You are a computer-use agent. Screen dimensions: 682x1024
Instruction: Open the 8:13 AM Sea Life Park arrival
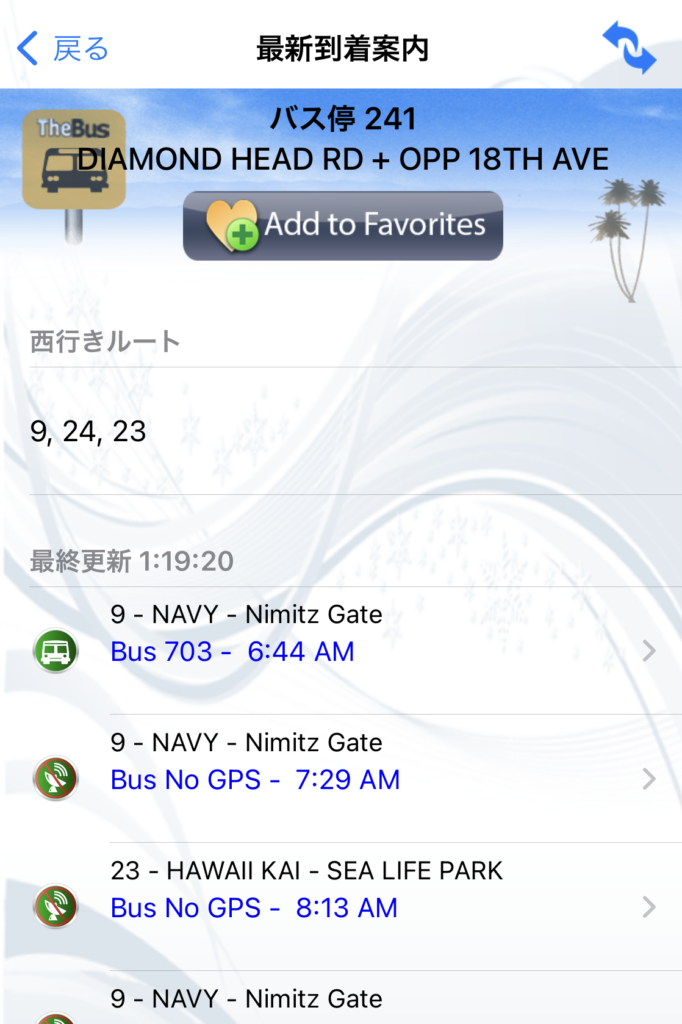(x=340, y=907)
